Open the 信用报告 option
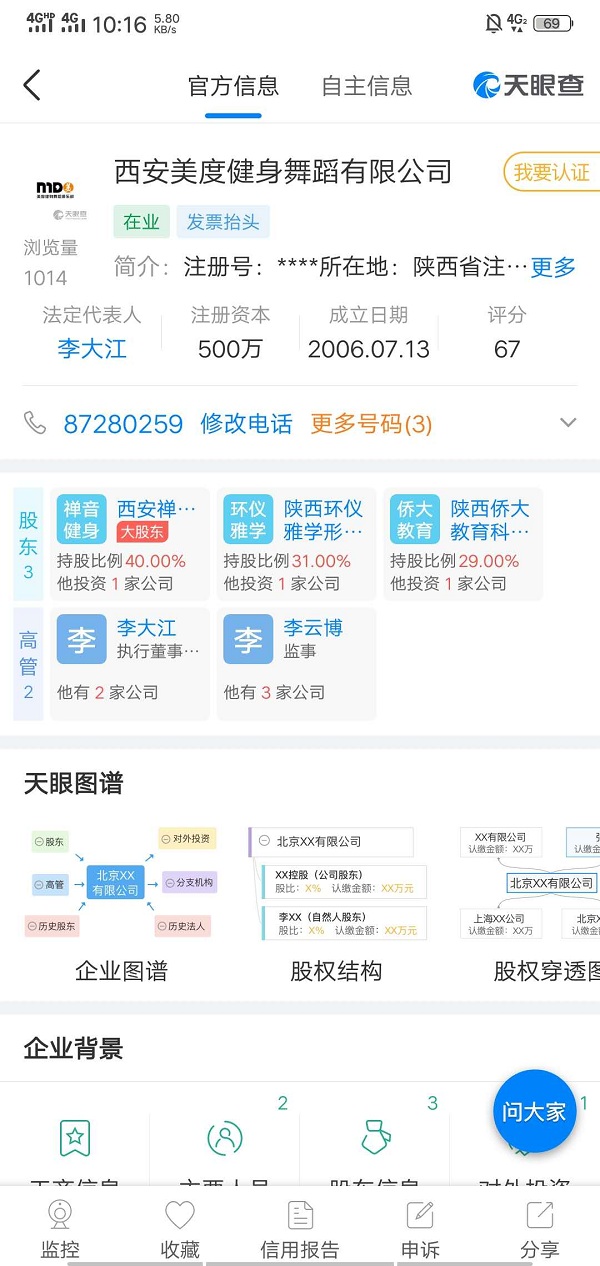Viewport: 600px width, 1266px height. (x=300, y=1228)
